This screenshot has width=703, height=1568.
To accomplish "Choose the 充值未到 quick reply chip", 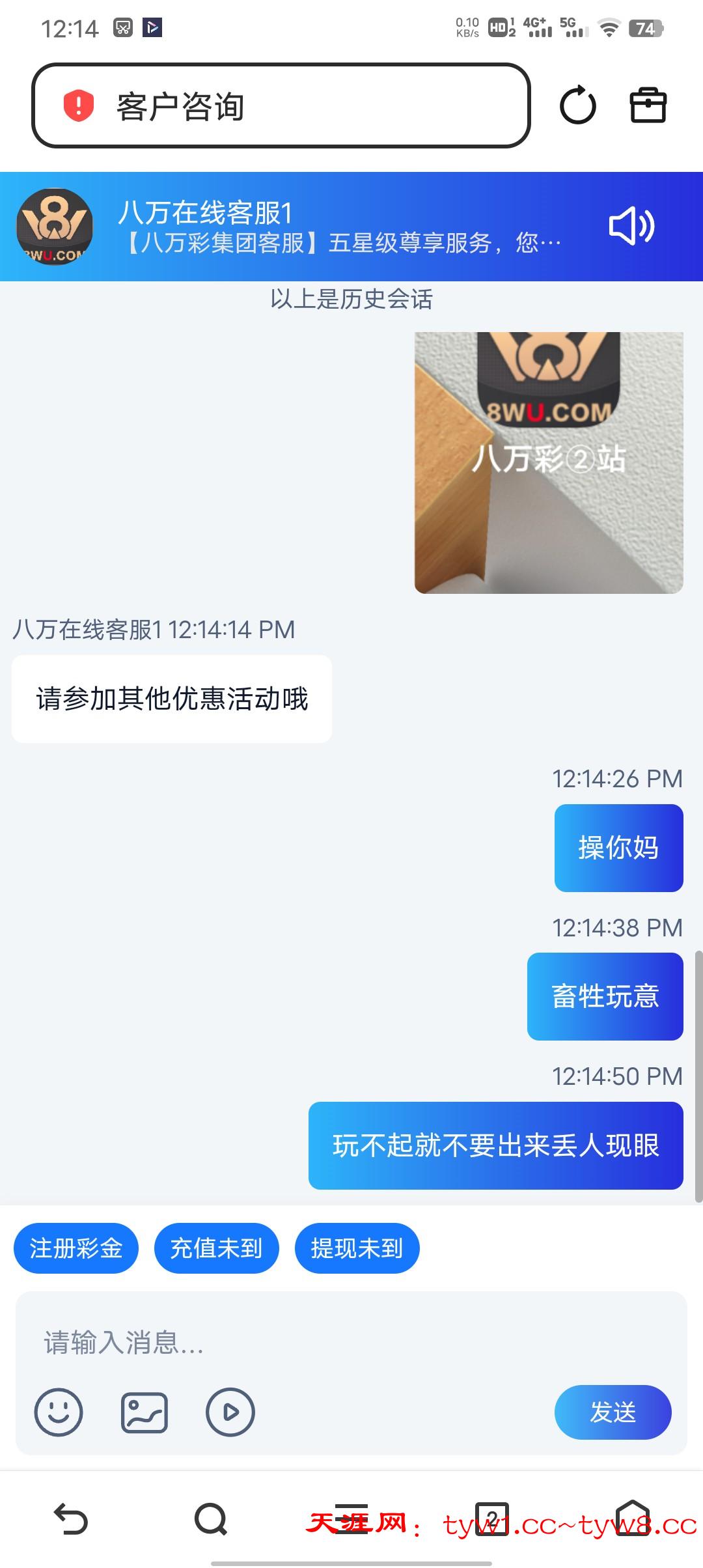I will (x=216, y=1248).
